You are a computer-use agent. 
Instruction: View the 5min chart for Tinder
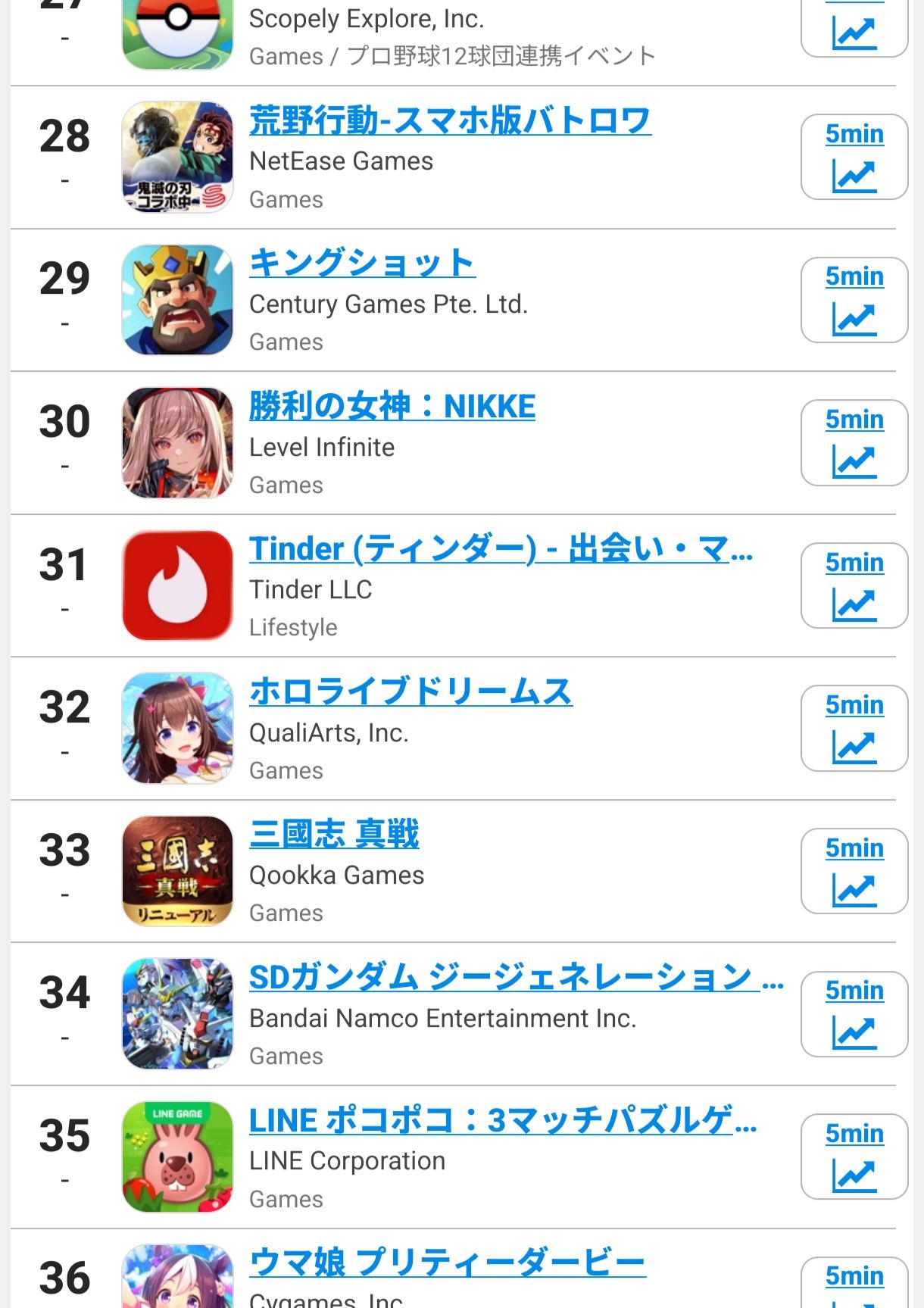click(x=854, y=585)
